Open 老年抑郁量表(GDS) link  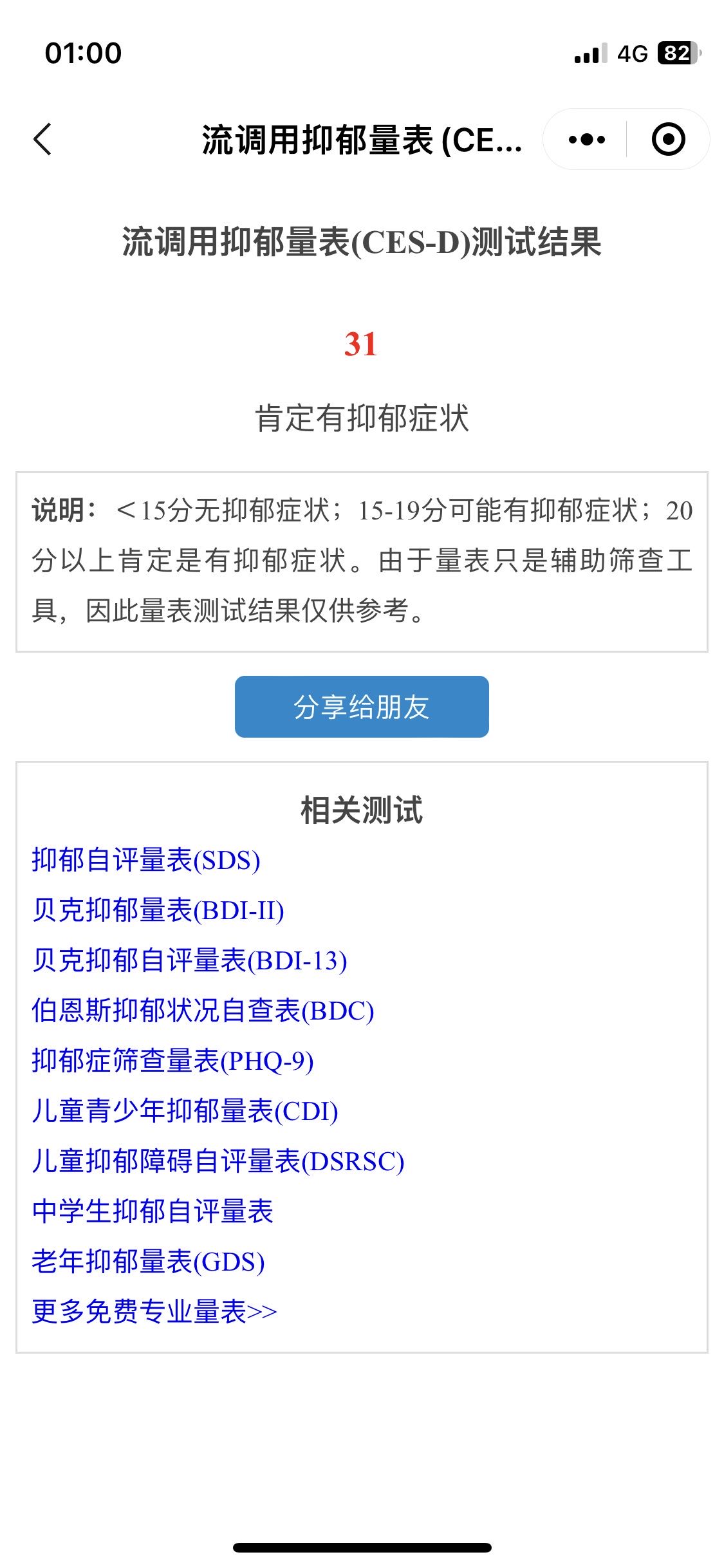(149, 1262)
